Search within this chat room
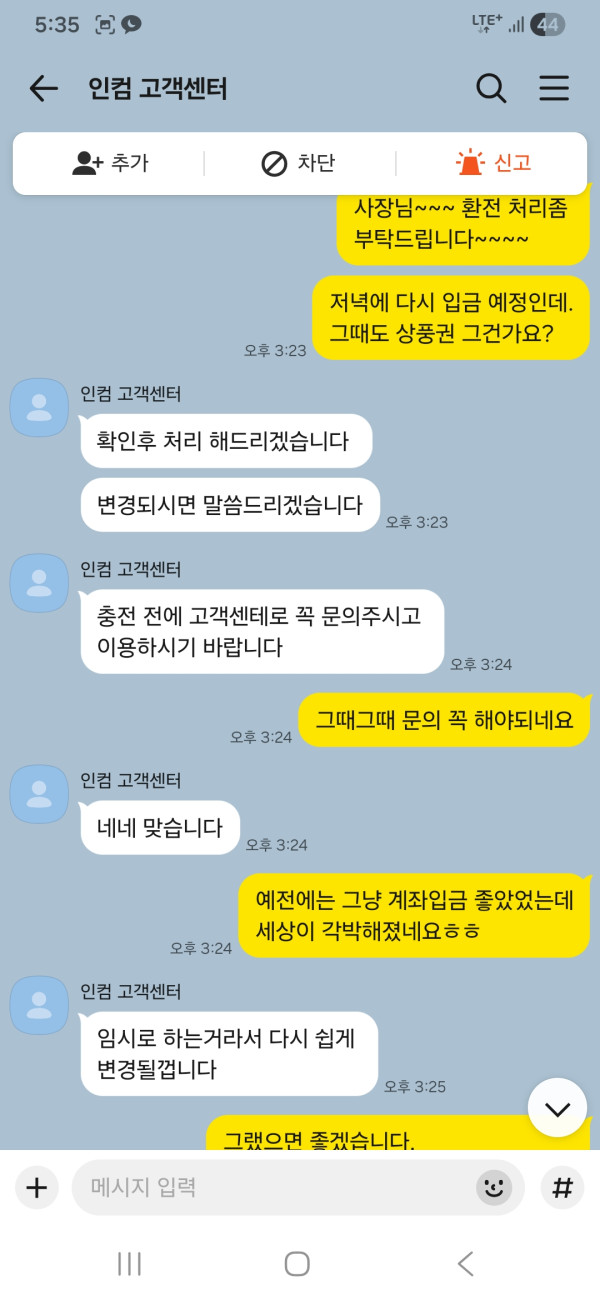Screen dimensions: 600x1300 [x=490, y=89]
